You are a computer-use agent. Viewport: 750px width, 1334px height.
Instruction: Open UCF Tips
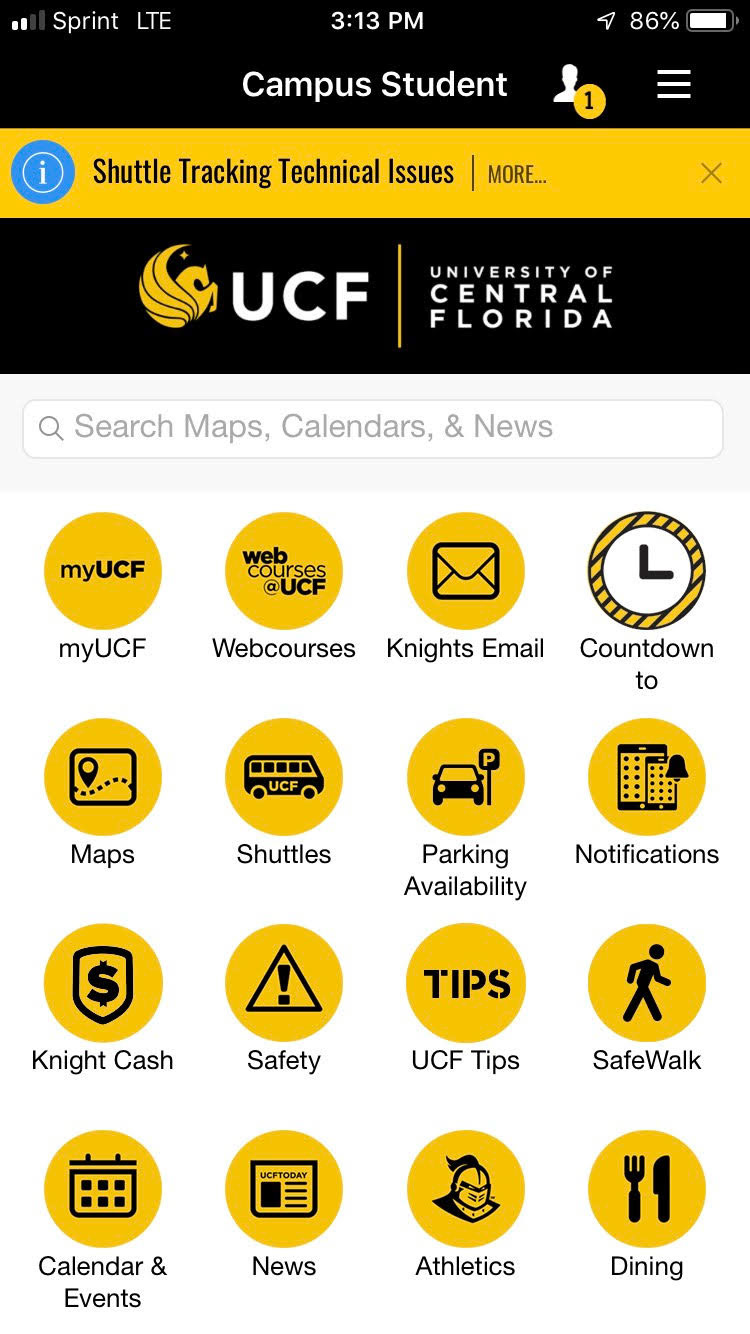pyautogui.click(x=465, y=983)
